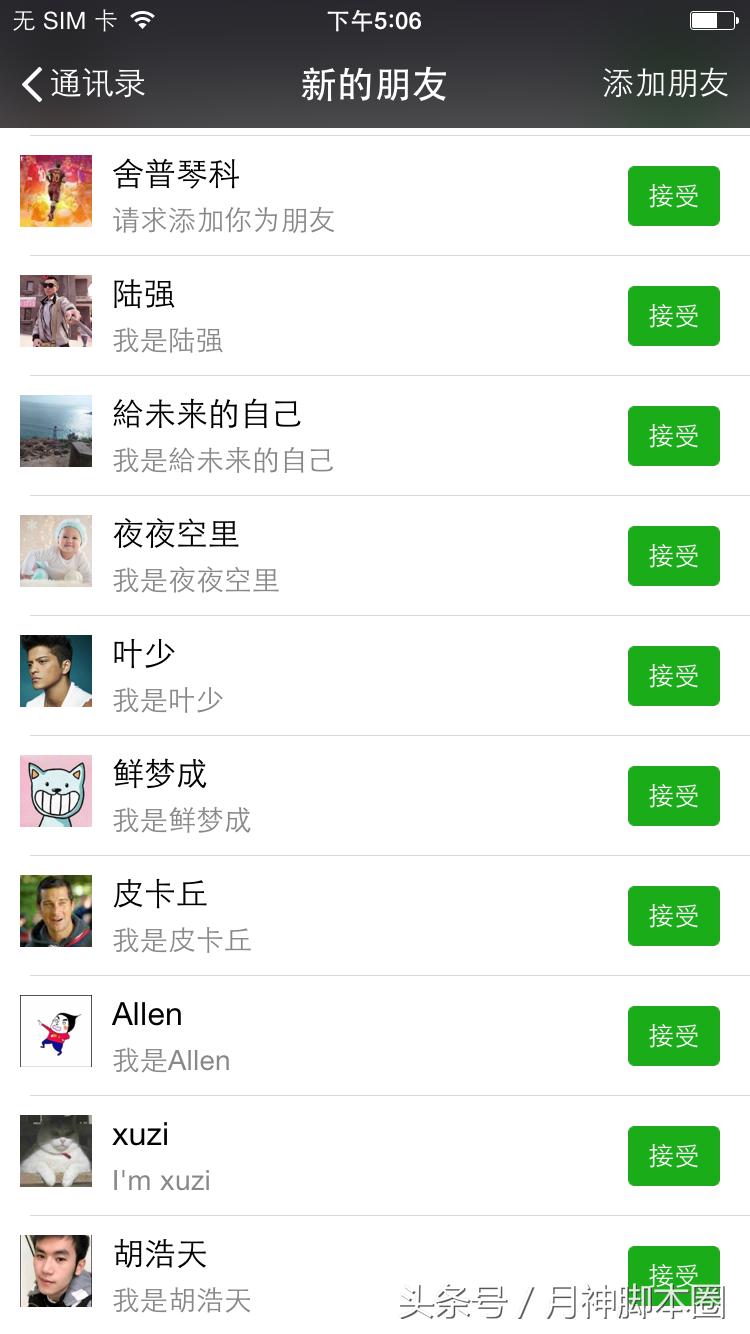The image size is (750, 1334).
Task: Tap 接受 next to 鲜梦成
Action: 673,796
